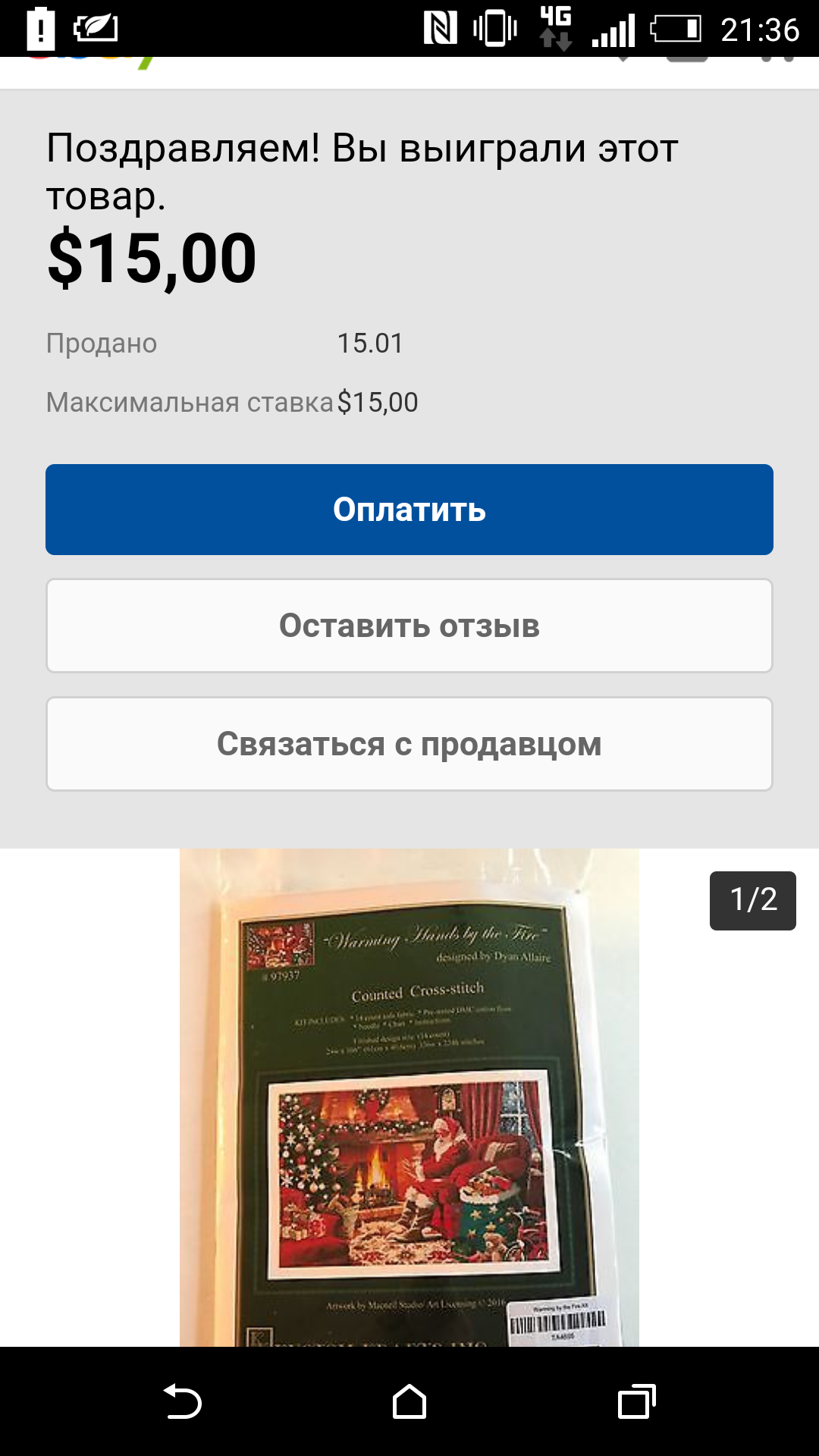Tap the blue Оплатить button
Image resolution: width=819 pixels, height=1456 pixels.
[409, 510]
